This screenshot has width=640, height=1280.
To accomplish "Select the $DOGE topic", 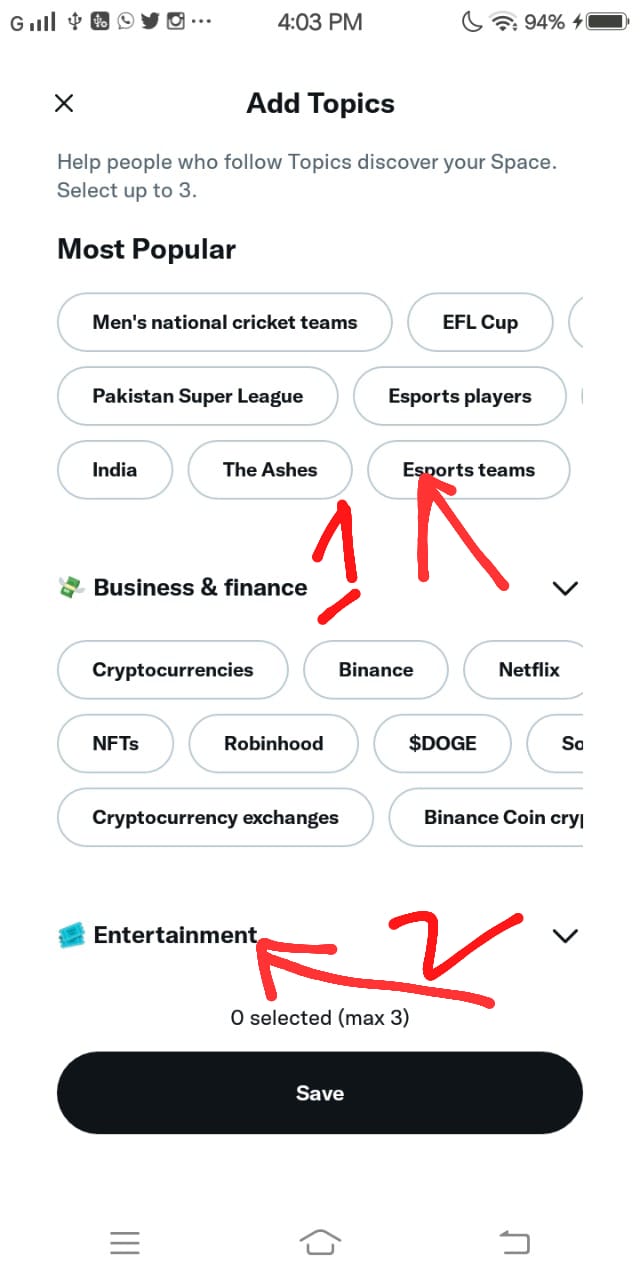I will [x=442, y=744].
